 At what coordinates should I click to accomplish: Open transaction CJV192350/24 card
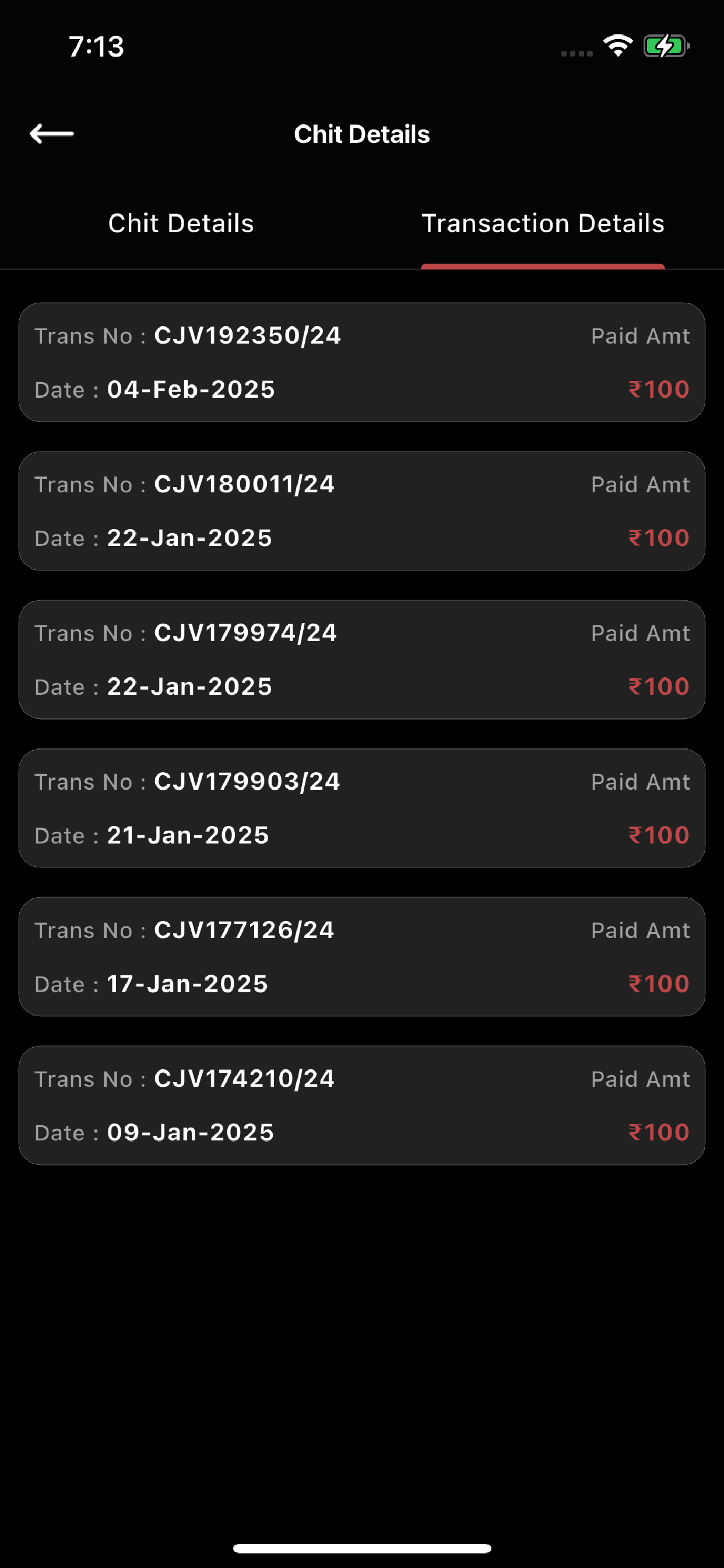pos(362,362)
